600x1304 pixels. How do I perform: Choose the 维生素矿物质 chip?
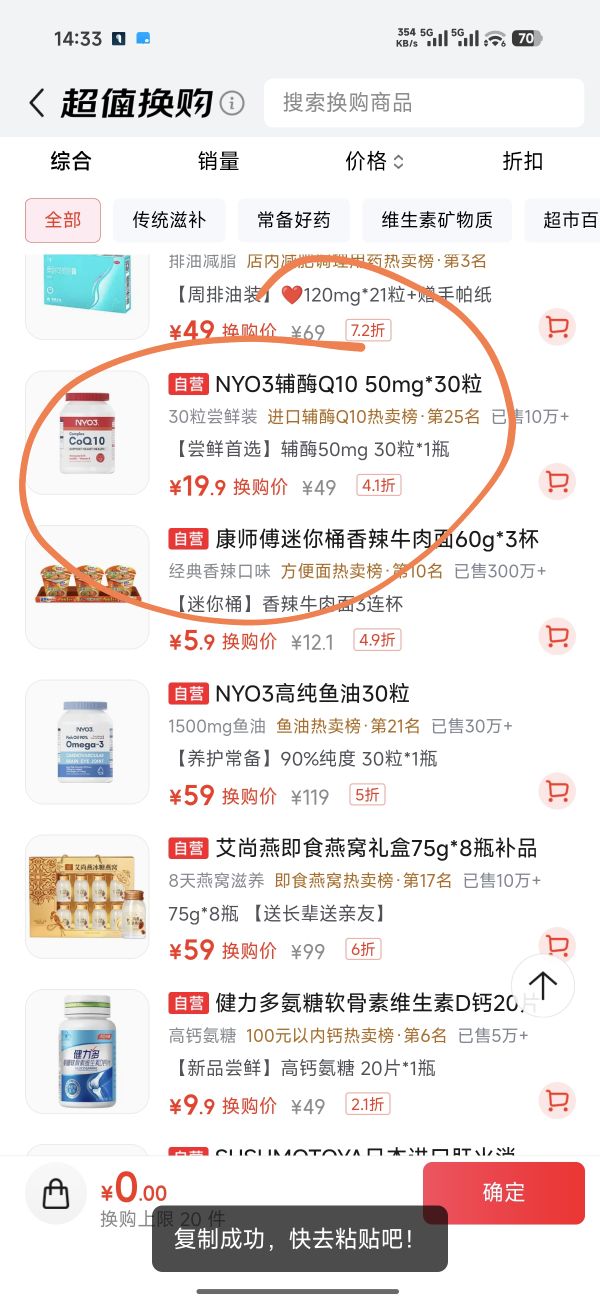coord(437,220)
